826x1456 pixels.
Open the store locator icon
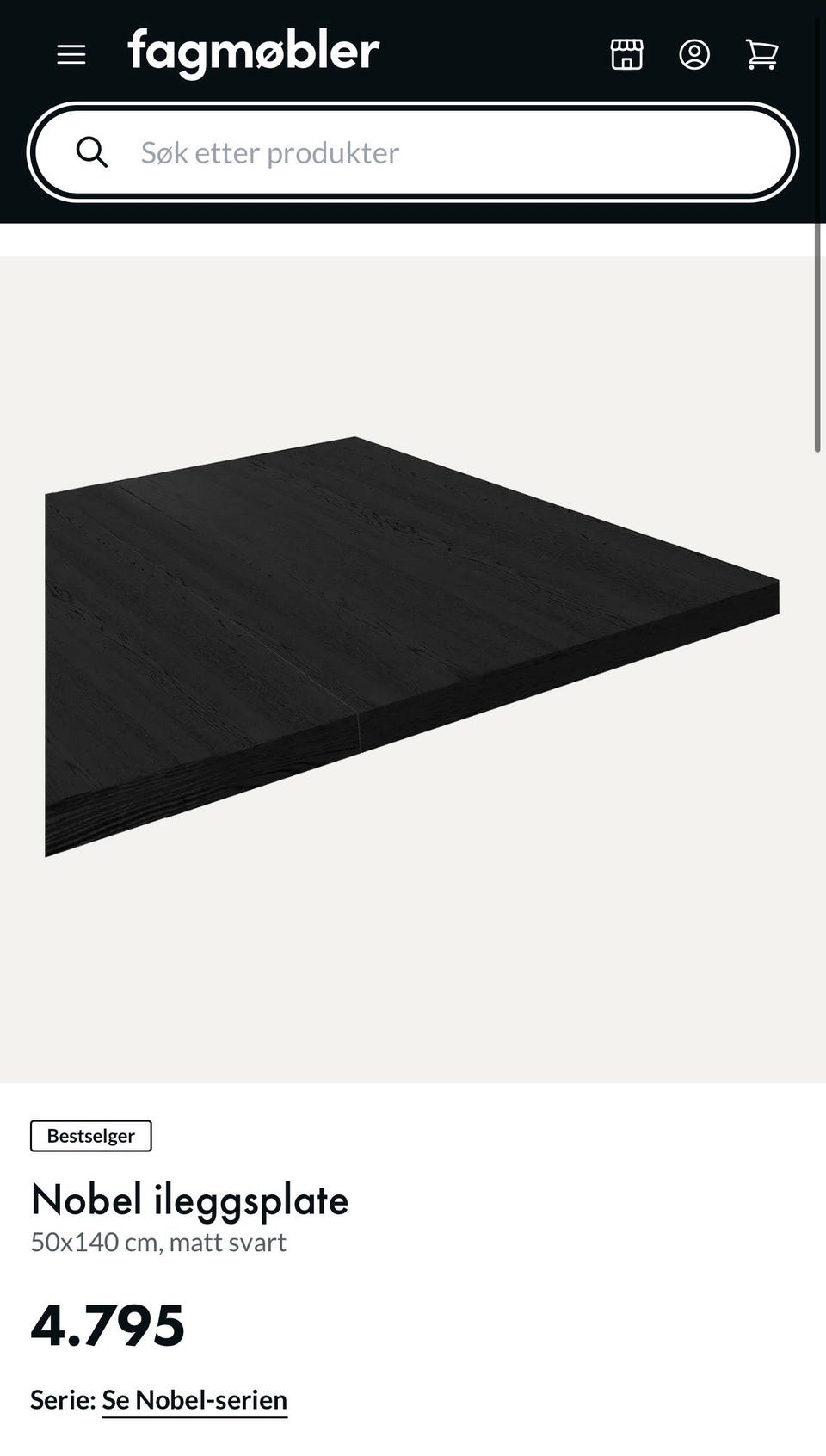pos(626,54)
